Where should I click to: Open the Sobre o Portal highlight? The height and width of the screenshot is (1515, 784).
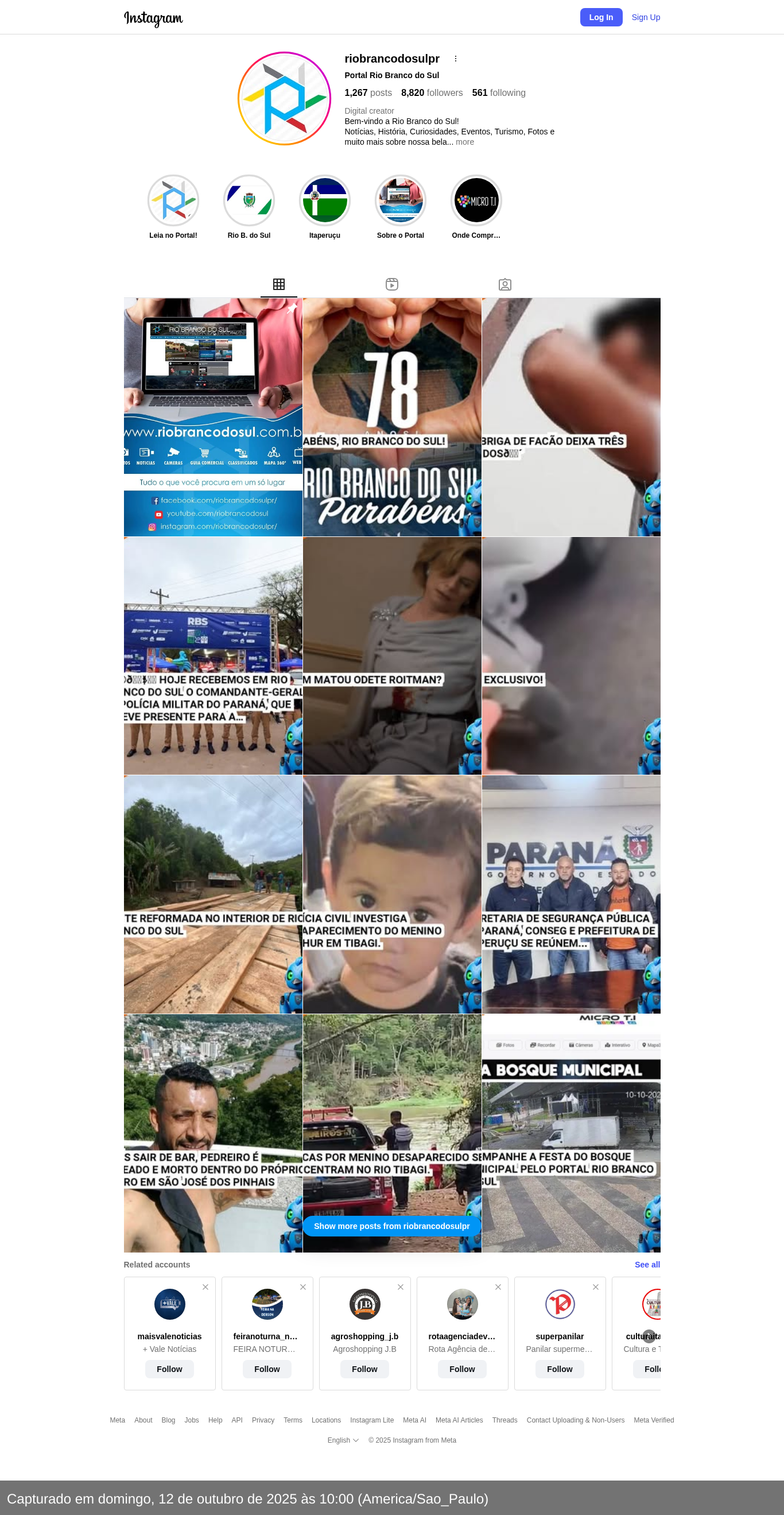click(x=400, y=201)
